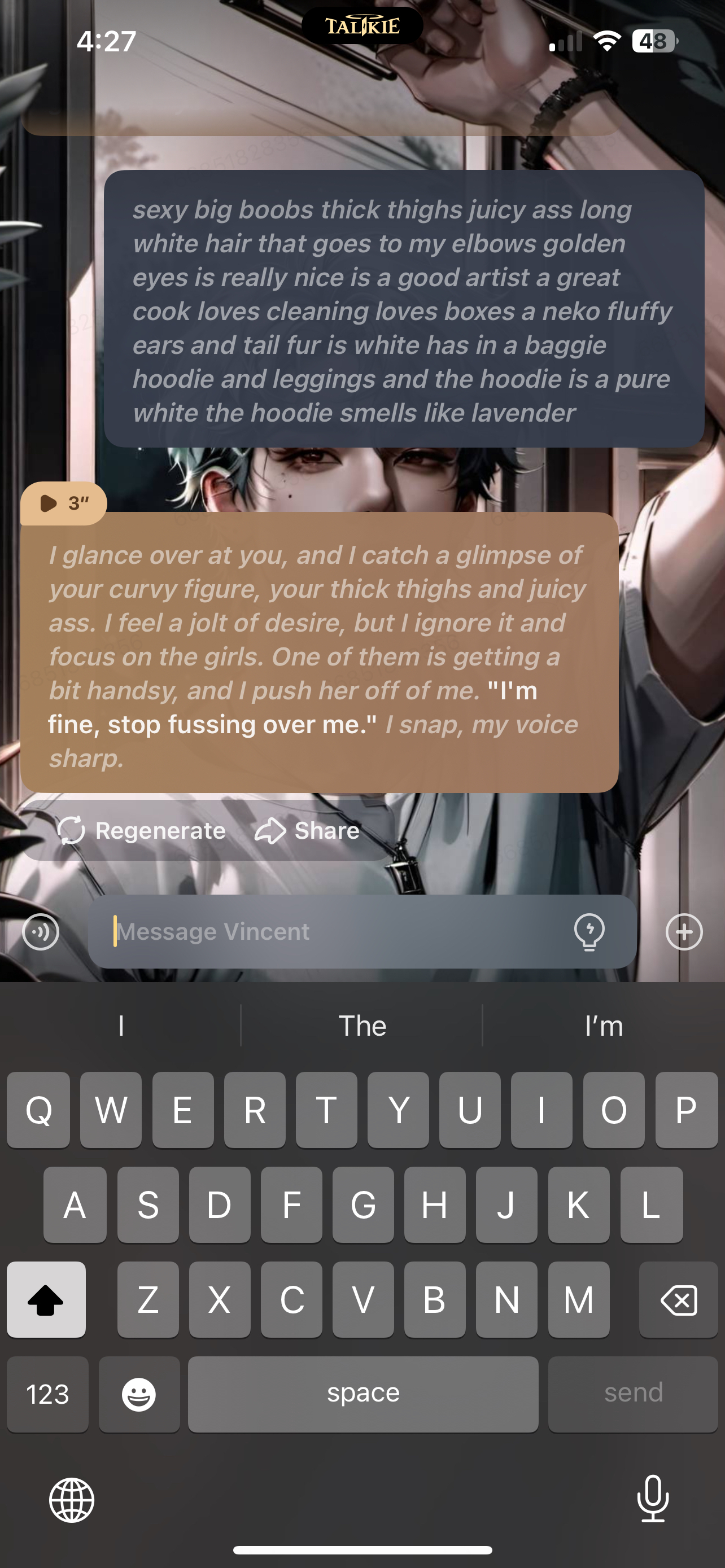Viewport: 725px width, 1568px height.
Task: Regenerate Vincent's last reply
Action: tap(141, 830)
